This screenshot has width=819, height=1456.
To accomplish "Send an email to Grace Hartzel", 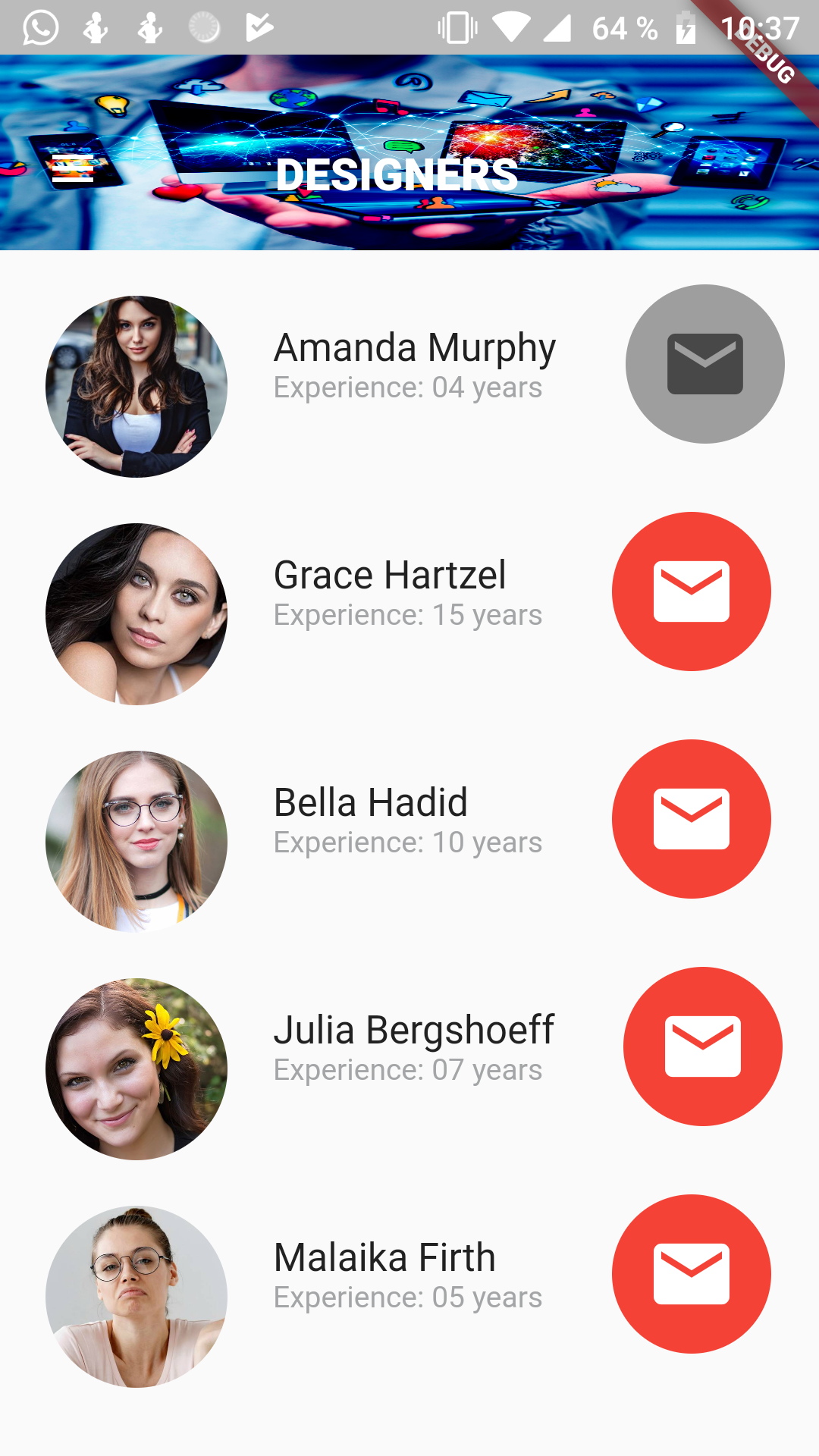I will [x=692, y=590].
